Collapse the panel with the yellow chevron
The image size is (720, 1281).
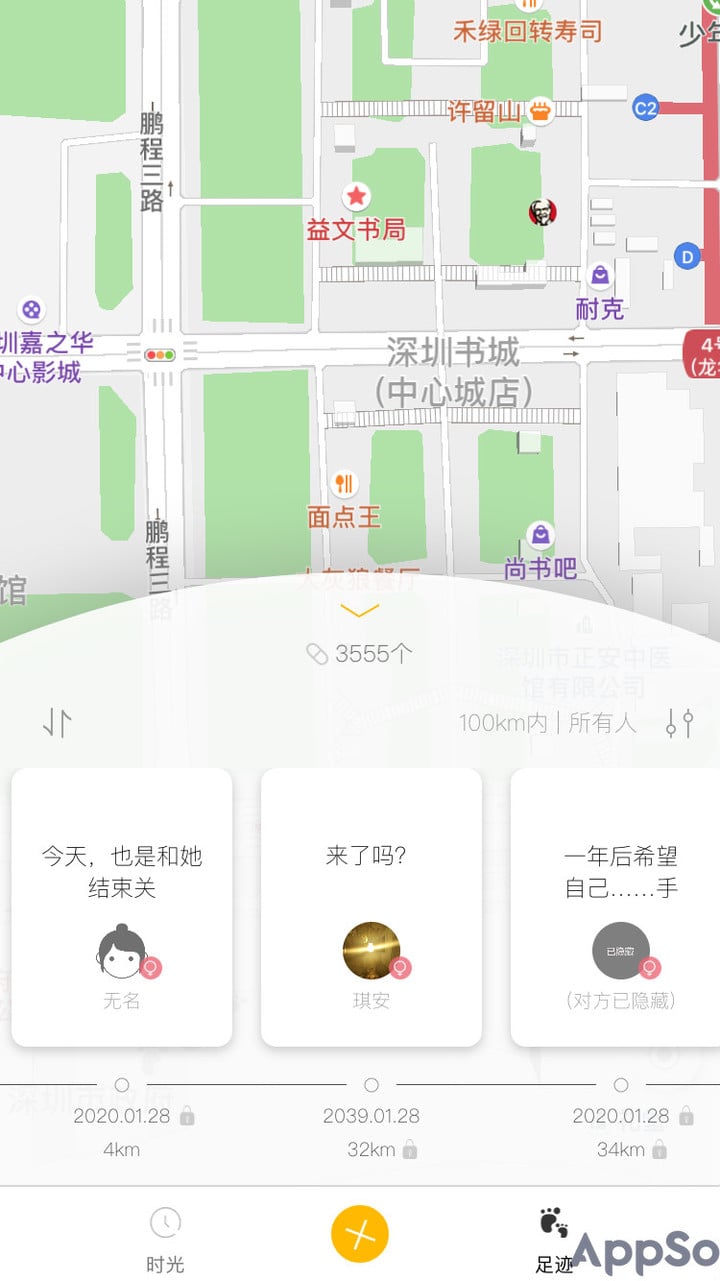(360, 611)
